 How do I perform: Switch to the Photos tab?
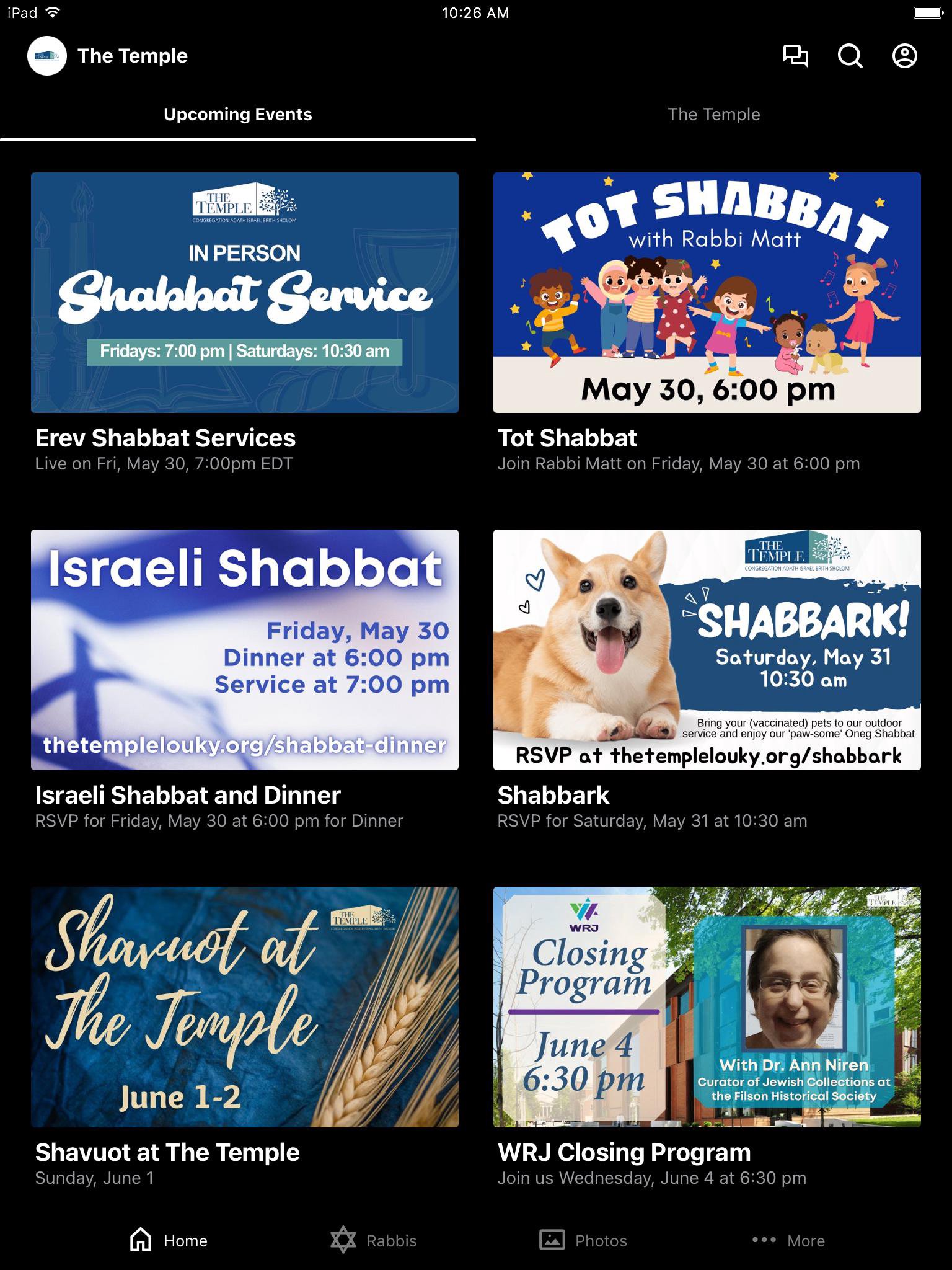click(x=583, y=1241)
